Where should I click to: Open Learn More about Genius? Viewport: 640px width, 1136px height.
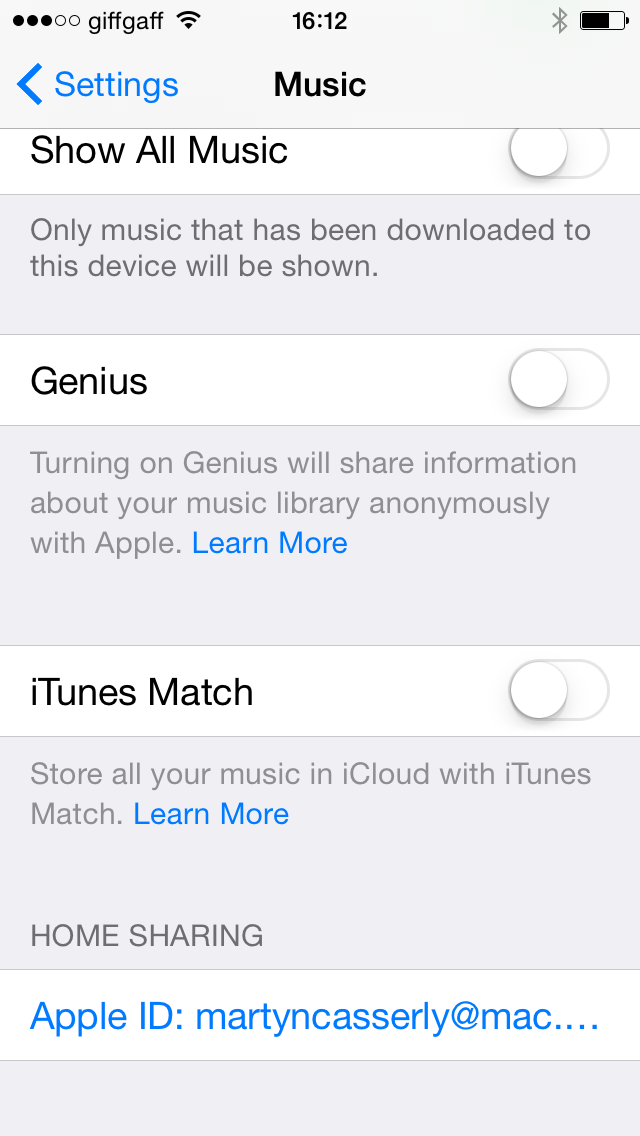point(270,543)
